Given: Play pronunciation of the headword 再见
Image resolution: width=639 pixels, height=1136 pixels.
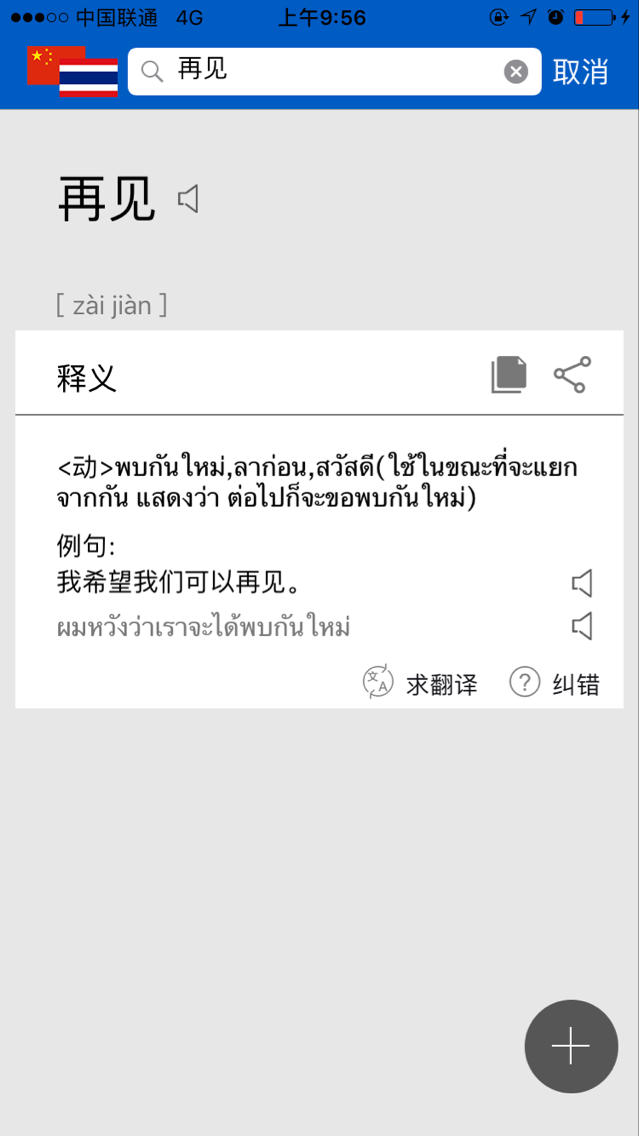Looking at the screenshot, I should (x=189, y=199).
